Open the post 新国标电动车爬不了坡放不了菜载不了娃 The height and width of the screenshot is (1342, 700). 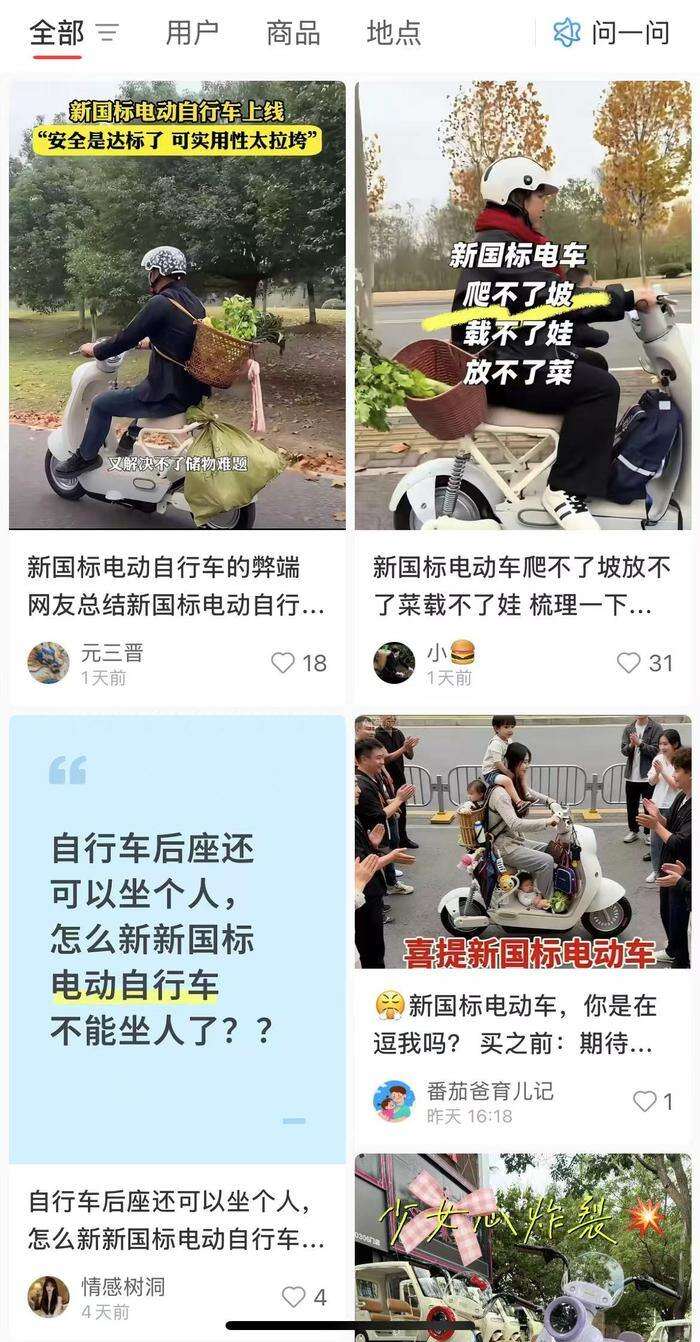pos(522,305)
